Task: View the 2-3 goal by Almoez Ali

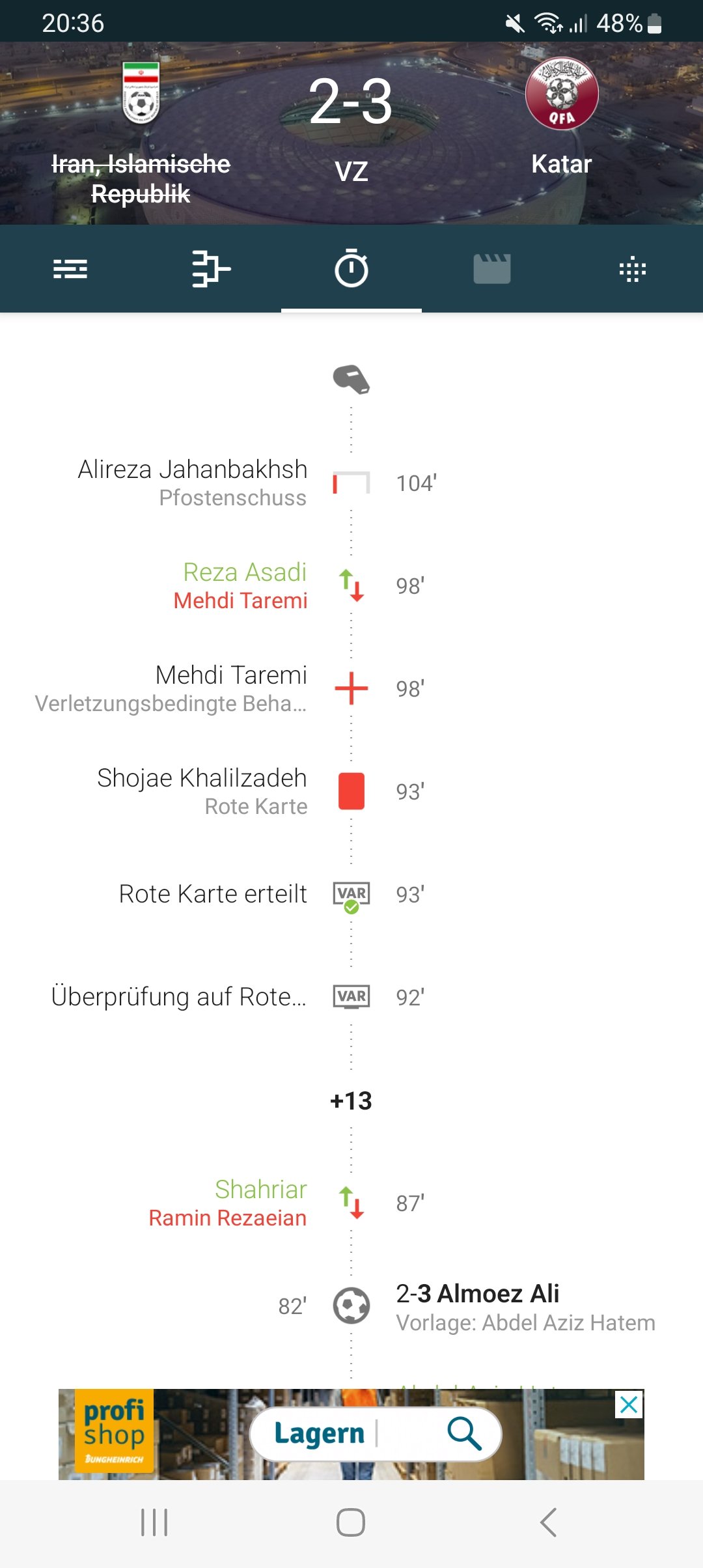Action: [351, 1306]
